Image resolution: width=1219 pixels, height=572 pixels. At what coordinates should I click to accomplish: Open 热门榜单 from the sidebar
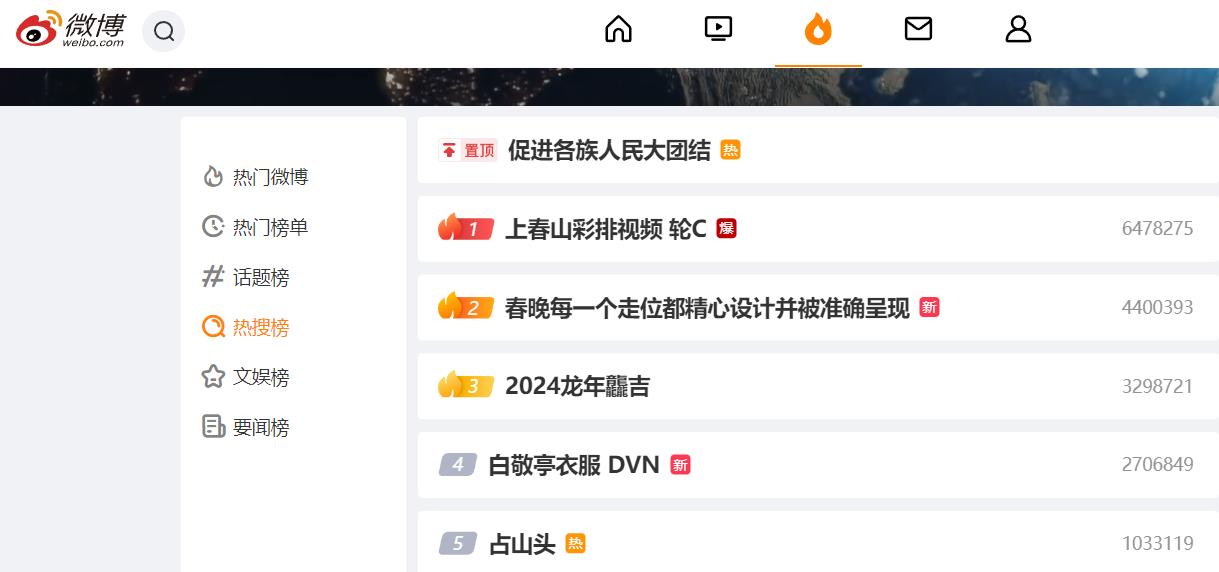(x=270, y=227)
